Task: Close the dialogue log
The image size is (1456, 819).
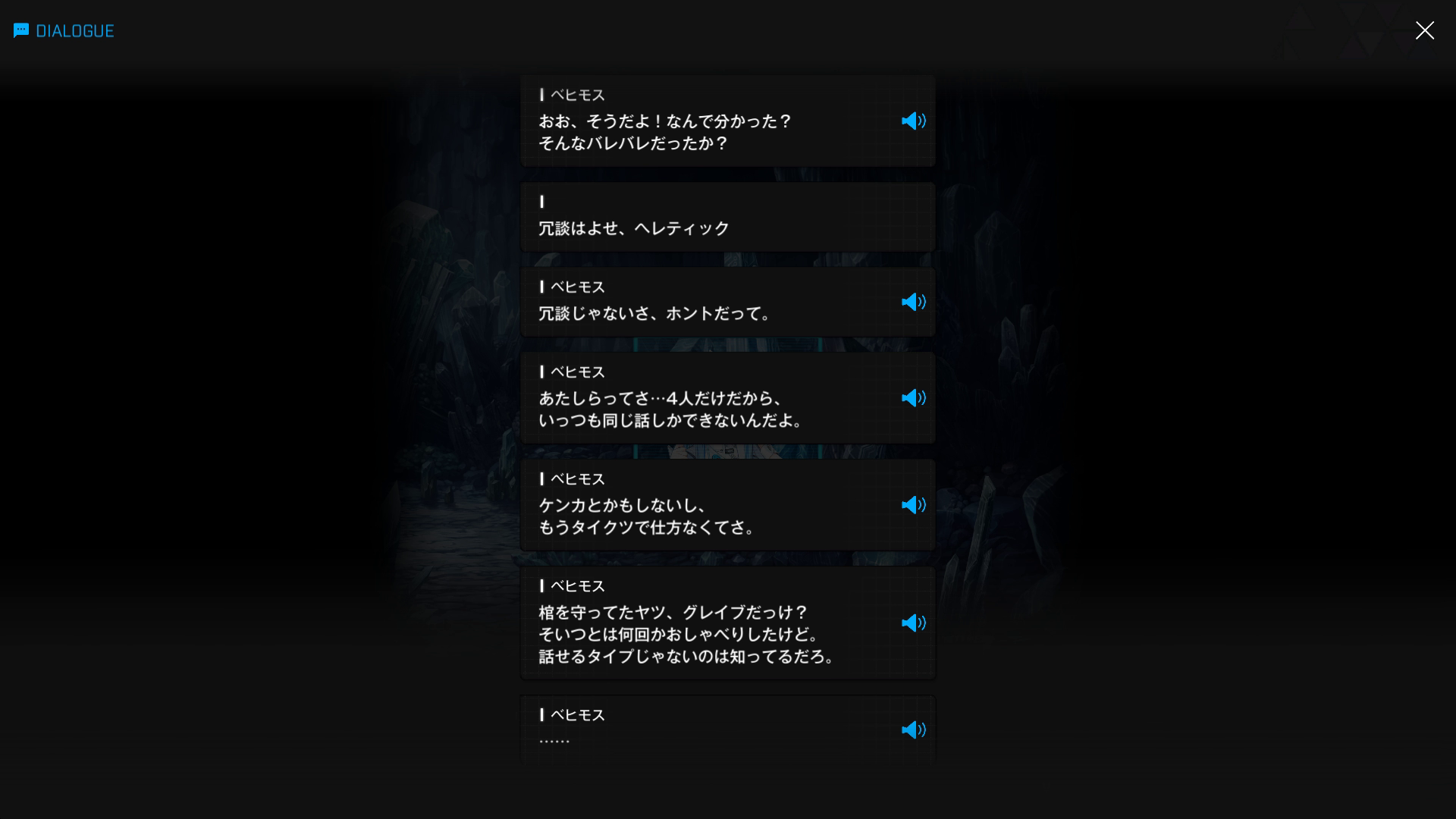Action: (1424, 30)
